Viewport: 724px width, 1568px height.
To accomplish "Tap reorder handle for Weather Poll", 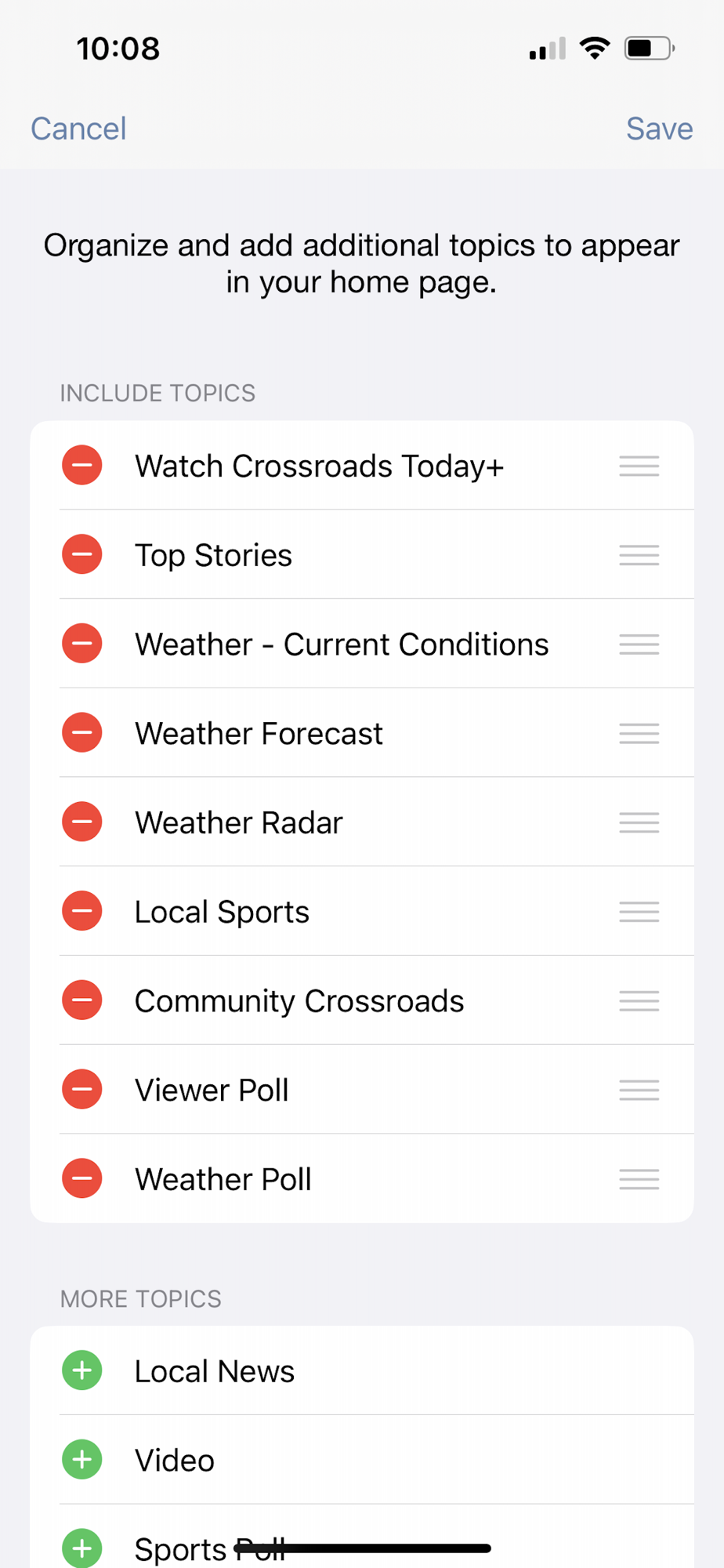I will point(639,1178).
